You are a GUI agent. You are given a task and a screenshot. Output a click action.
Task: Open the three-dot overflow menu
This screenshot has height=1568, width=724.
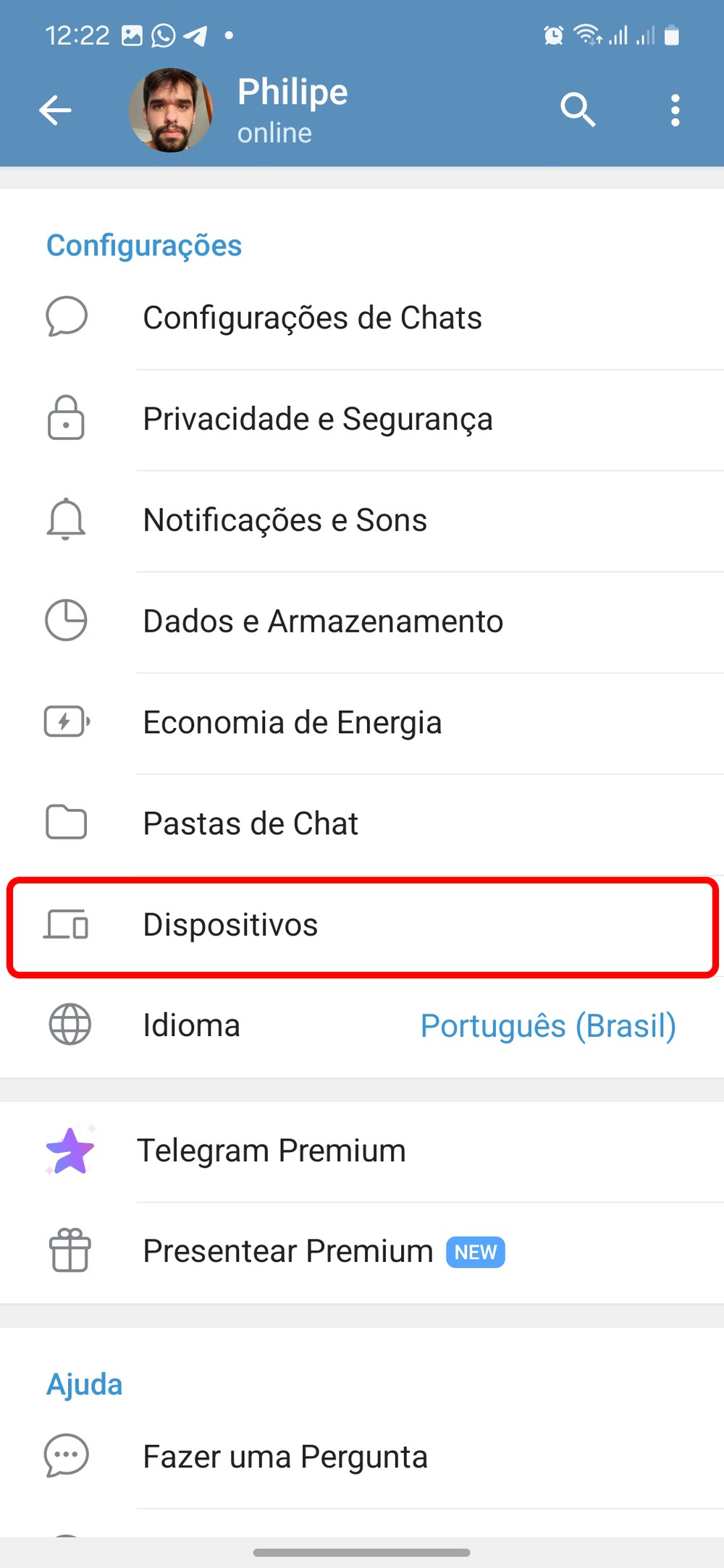[675, 111]
